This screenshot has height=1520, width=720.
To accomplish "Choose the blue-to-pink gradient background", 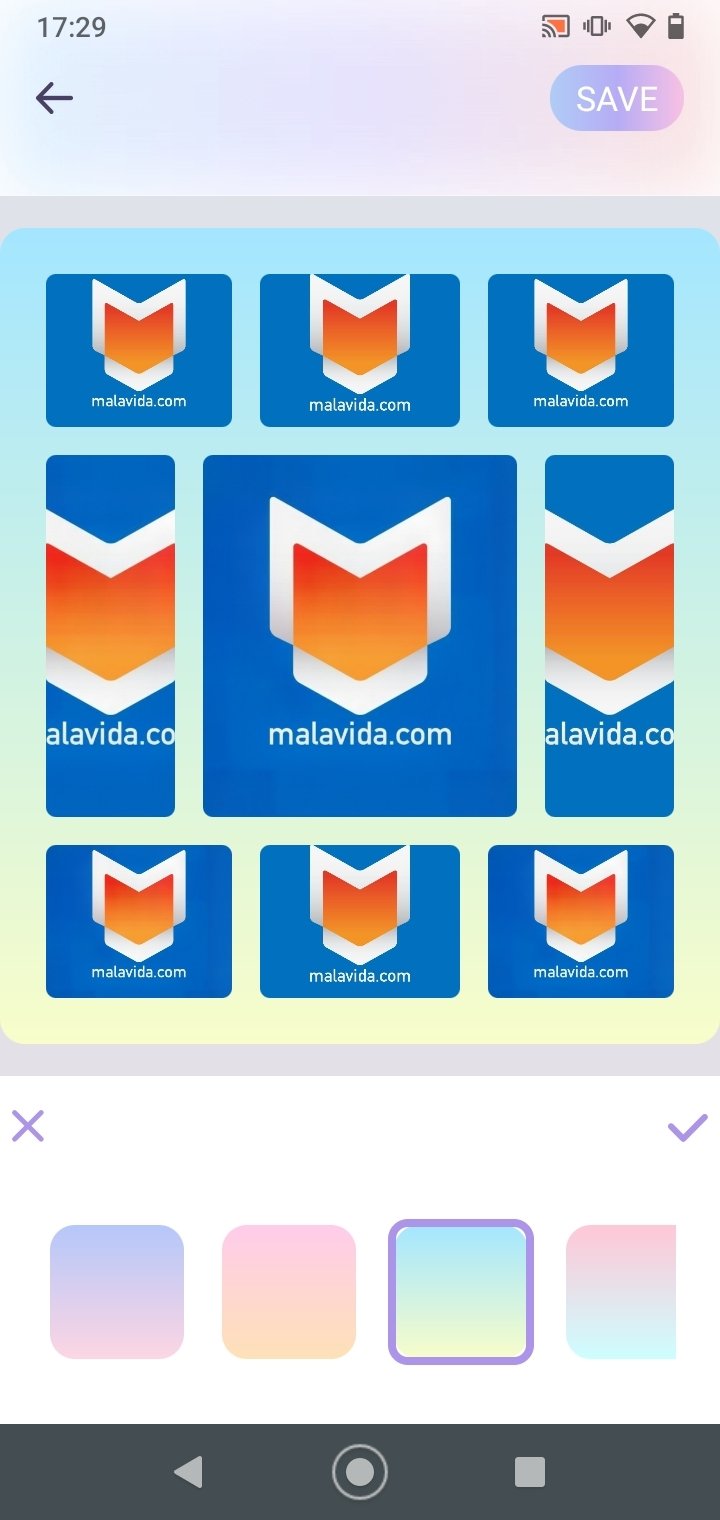I will pyautogui.click(x=117, y=1292).
